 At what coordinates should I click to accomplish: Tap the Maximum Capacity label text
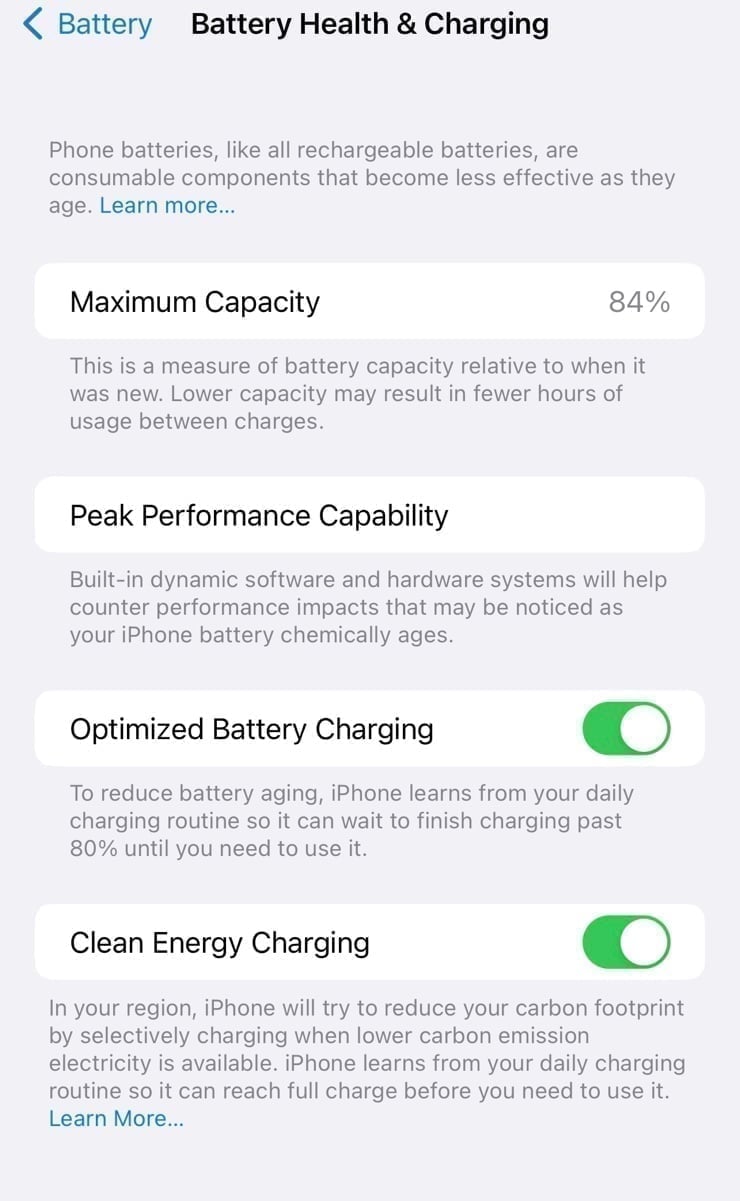pyautogui.click(x=194, y=301)
